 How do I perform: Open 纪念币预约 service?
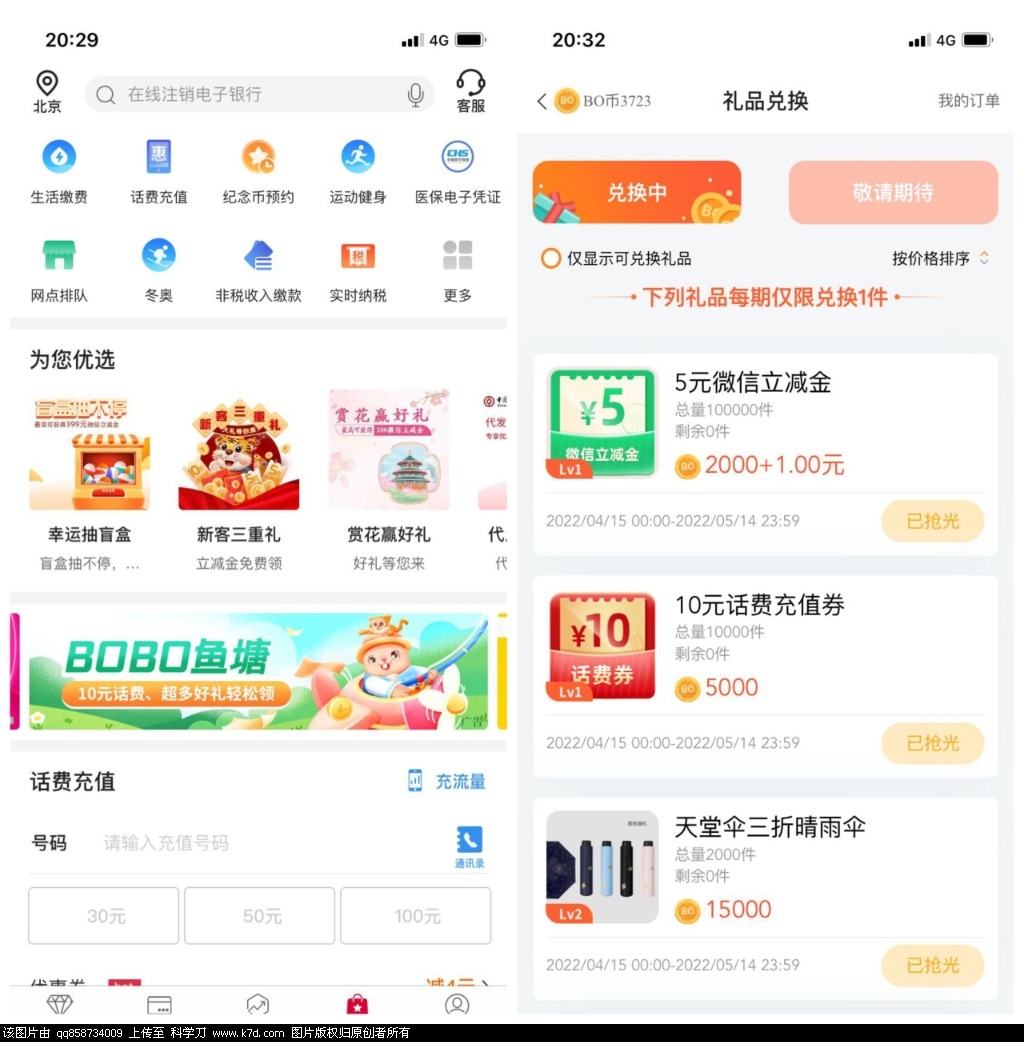[x=258, y=171]
